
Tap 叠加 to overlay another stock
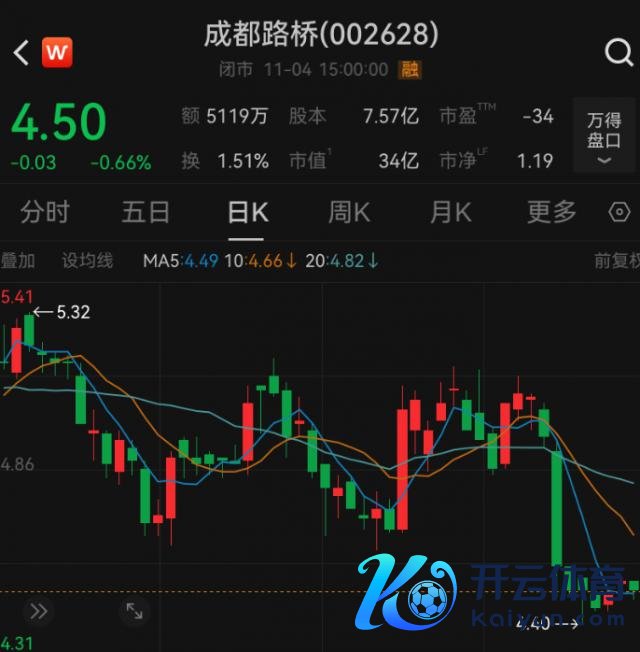pos(18,261)
